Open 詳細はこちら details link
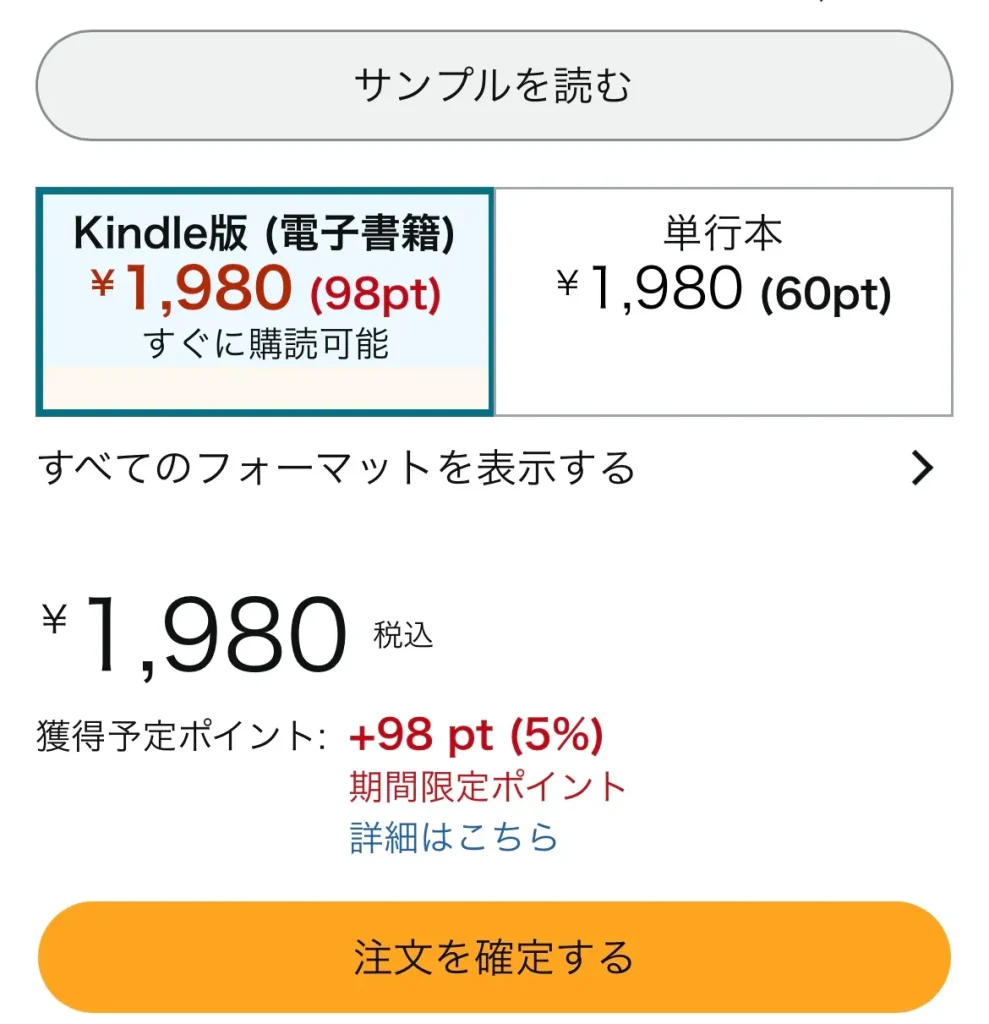This screenshot has width=989, height=1024. [452, 839]
